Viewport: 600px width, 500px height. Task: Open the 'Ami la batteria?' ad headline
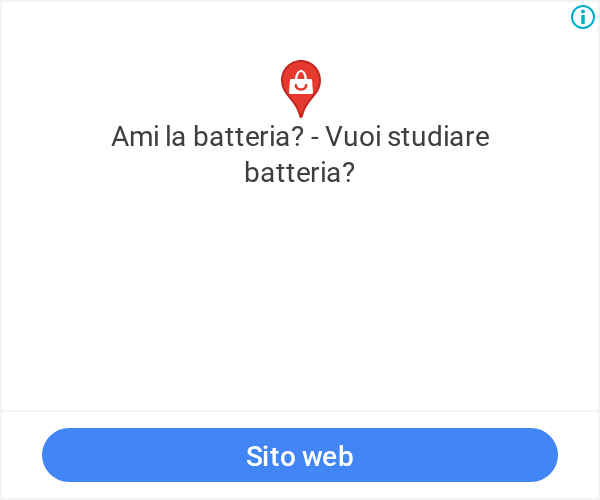(x=300, y=154)
